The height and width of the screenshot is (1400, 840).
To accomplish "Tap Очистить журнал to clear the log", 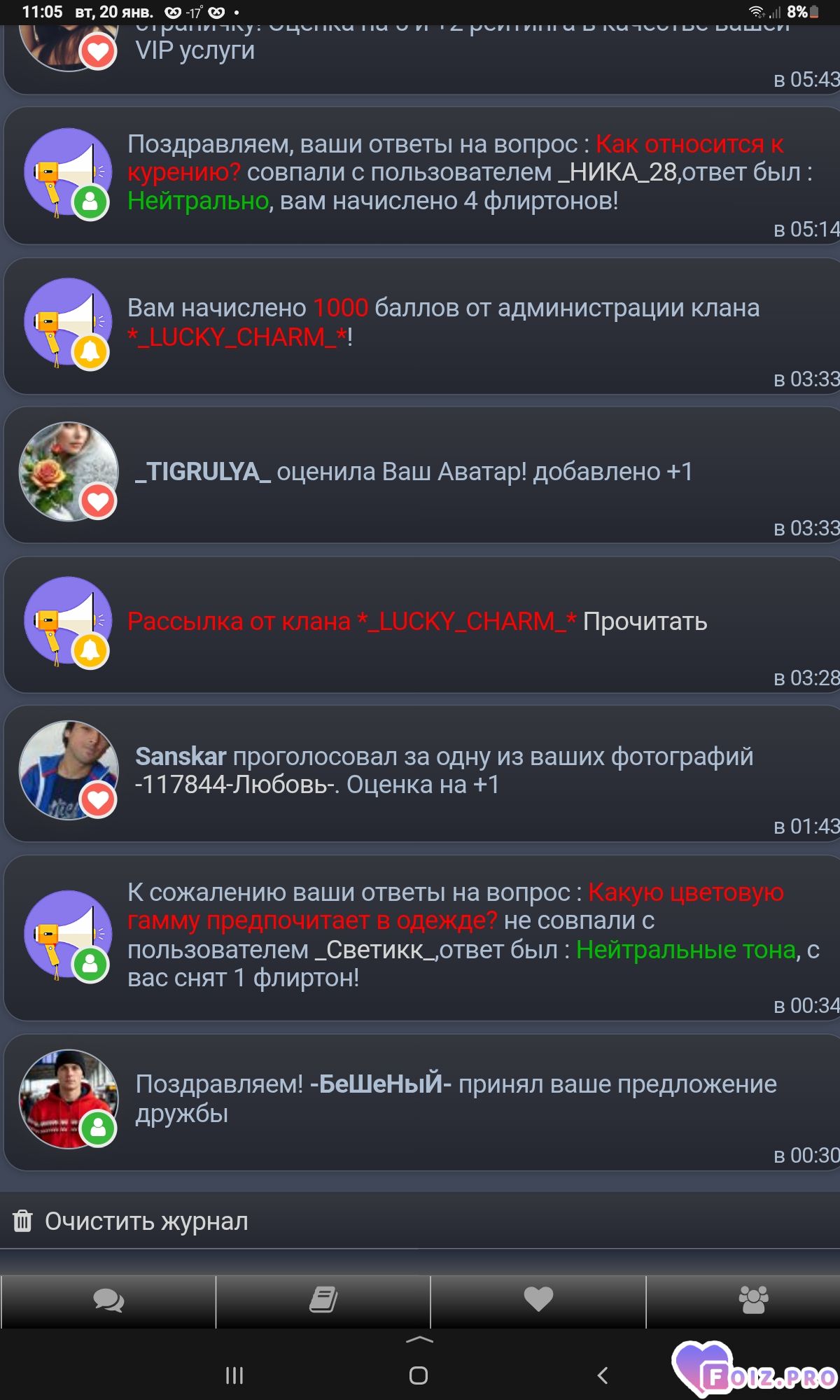I will pos(146,1221).
